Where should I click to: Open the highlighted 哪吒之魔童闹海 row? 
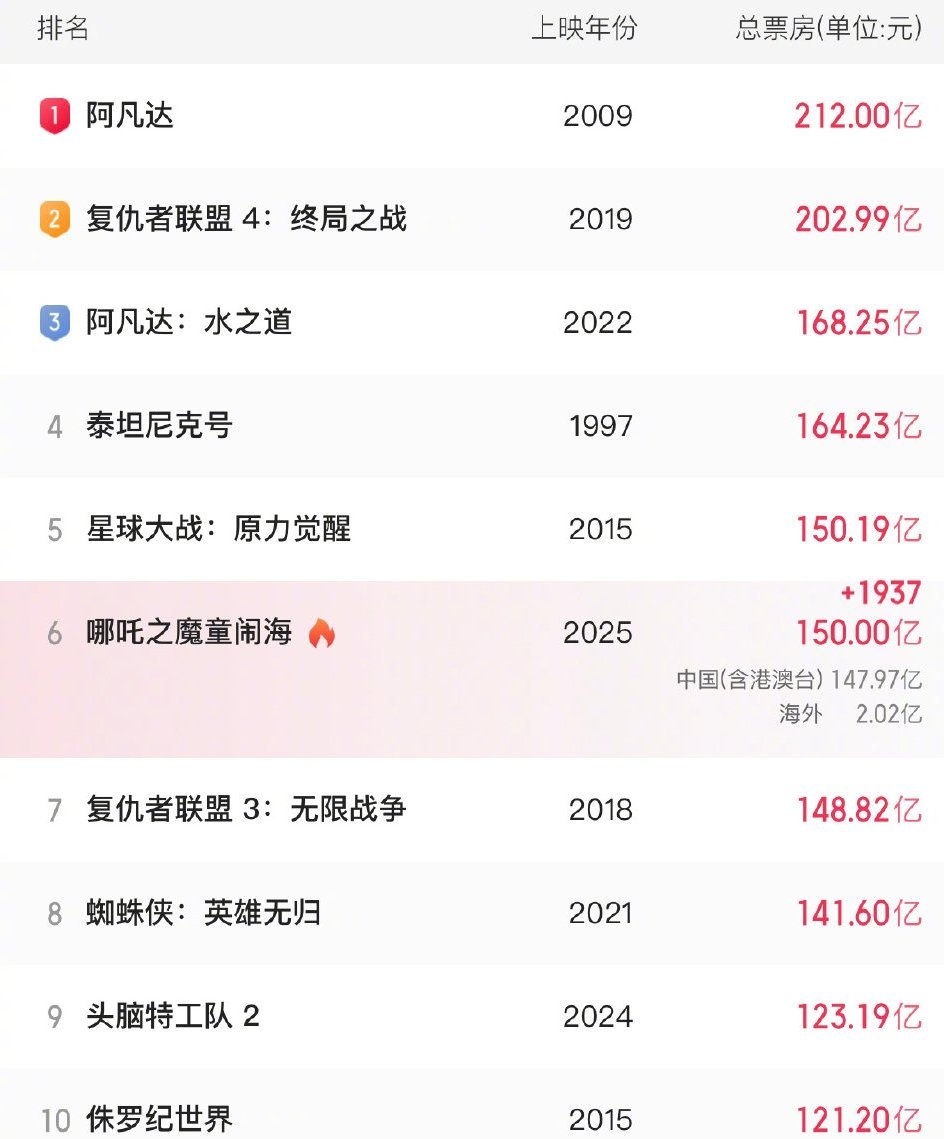[190, 633]
